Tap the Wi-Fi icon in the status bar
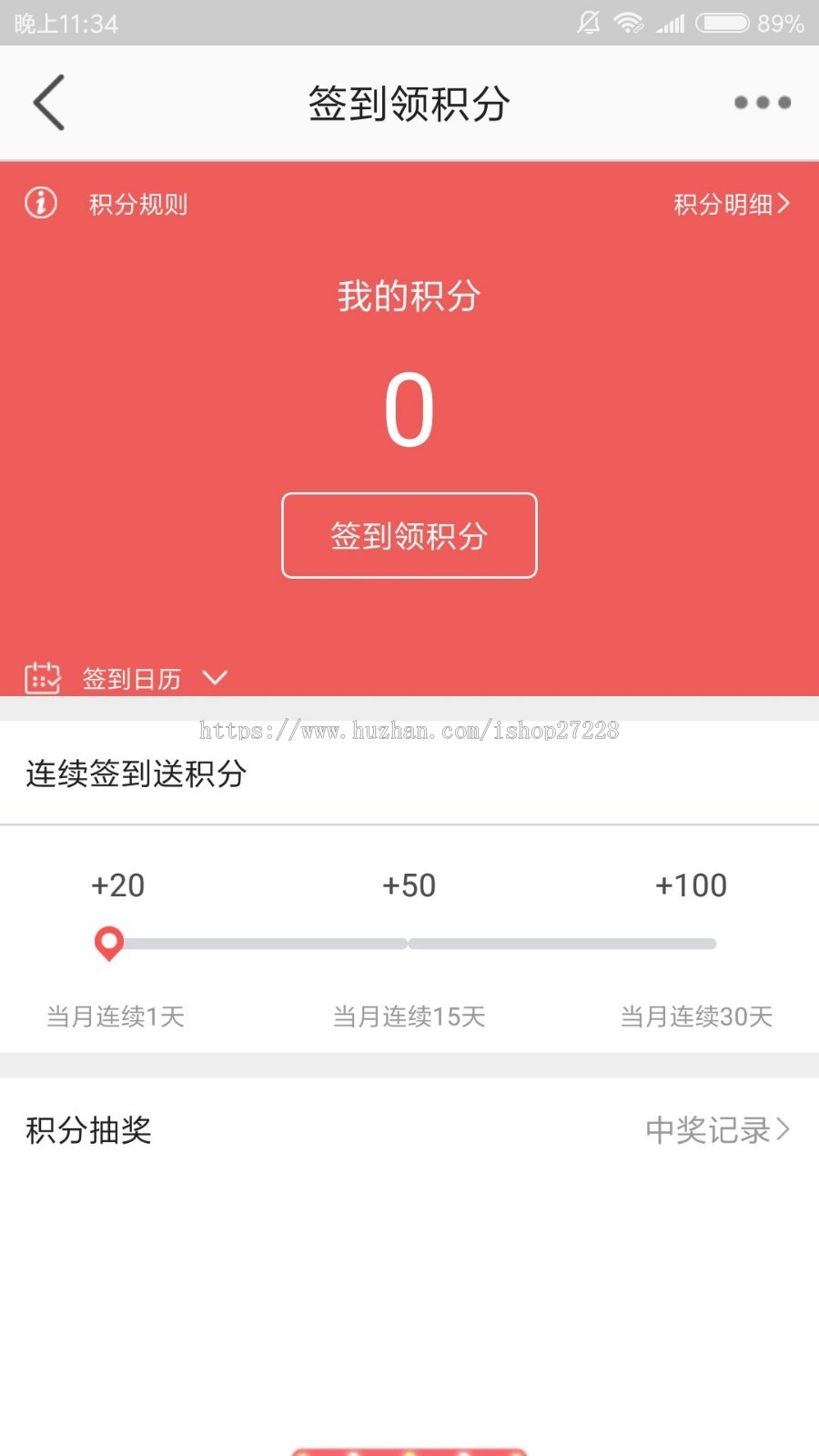819x1456 pixels. 630,23
